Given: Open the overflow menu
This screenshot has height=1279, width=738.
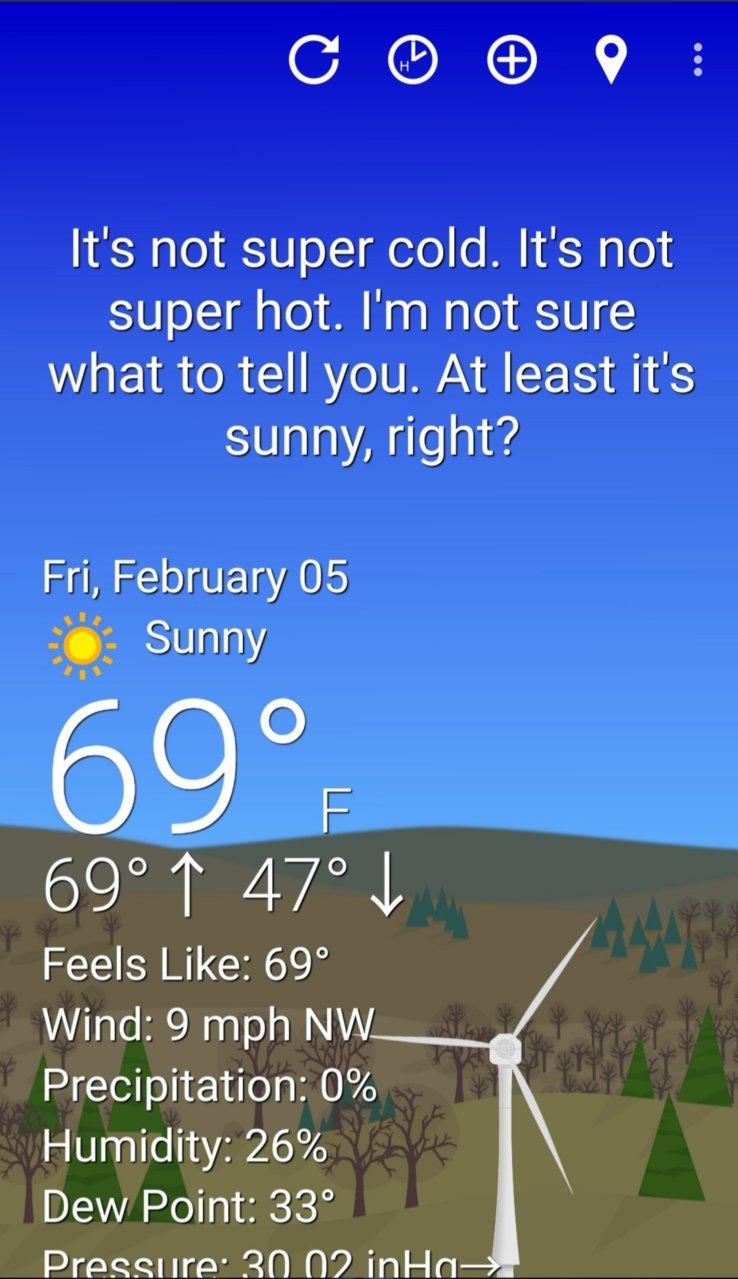Looking at the screenshot, I should (x=698, y=60).
